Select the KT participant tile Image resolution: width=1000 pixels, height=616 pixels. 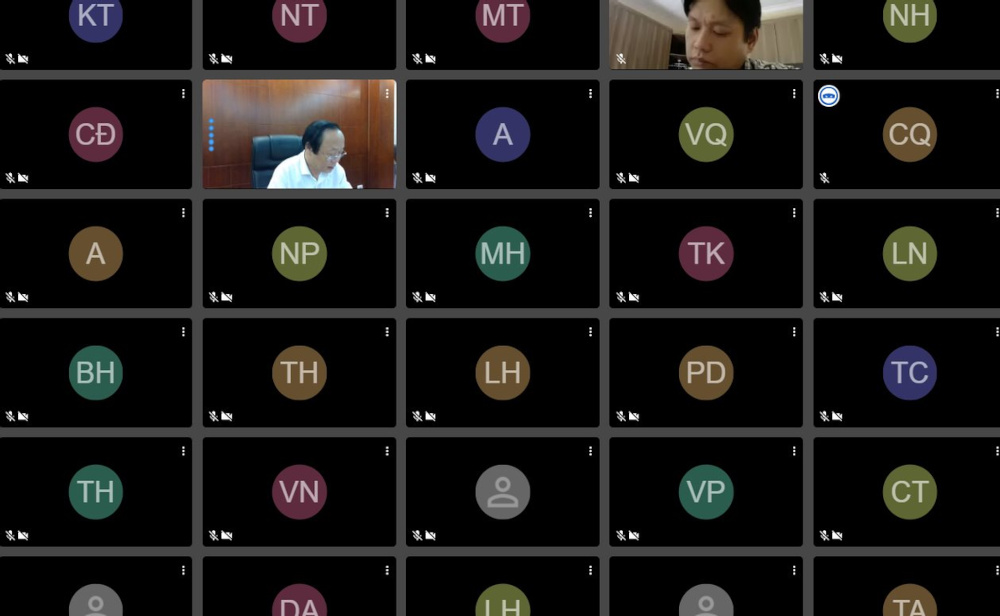95,25
